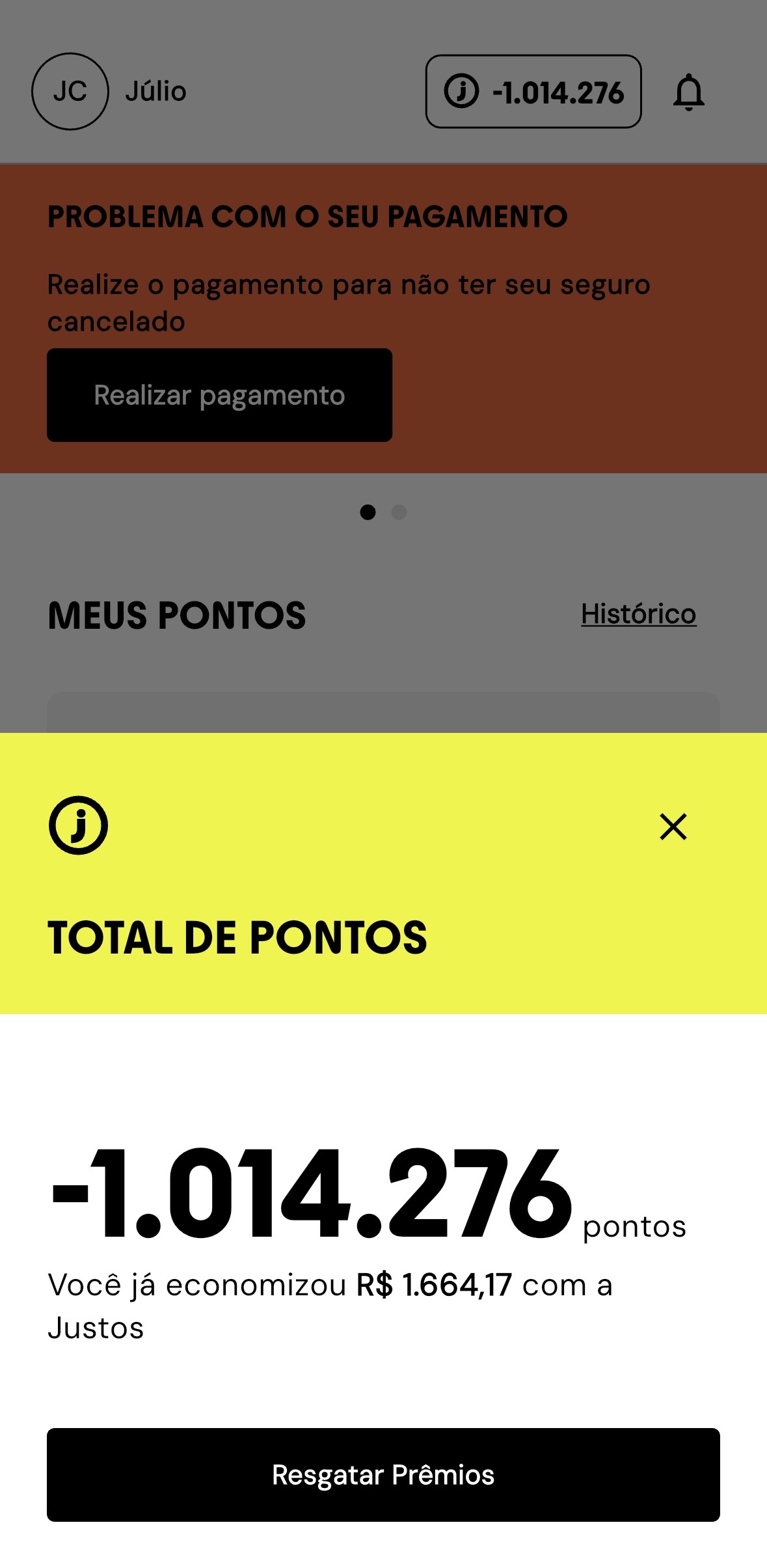
Task: Go to the second banner page dot
Action: pyautogui.click(x=399, y=512)
